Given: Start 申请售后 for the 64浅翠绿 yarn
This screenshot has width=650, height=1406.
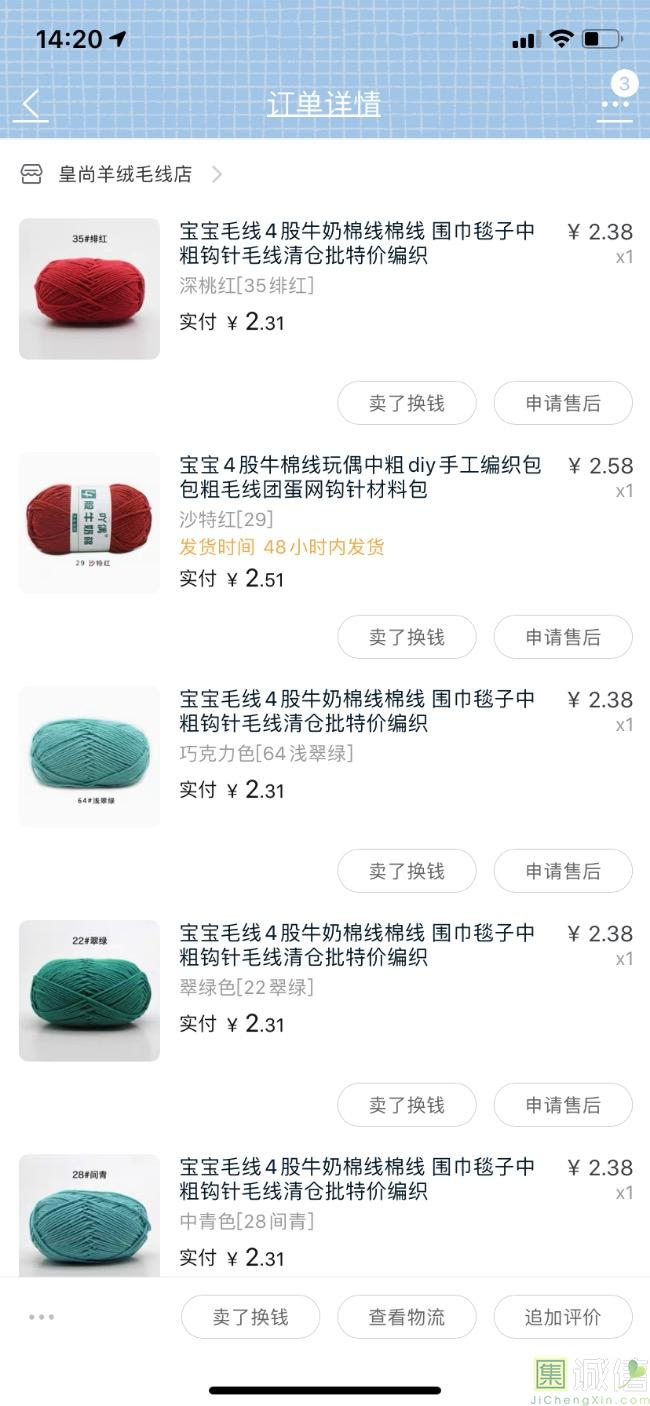Looking at the screenshot, I should pyautogui.click(x=563, y=871).
